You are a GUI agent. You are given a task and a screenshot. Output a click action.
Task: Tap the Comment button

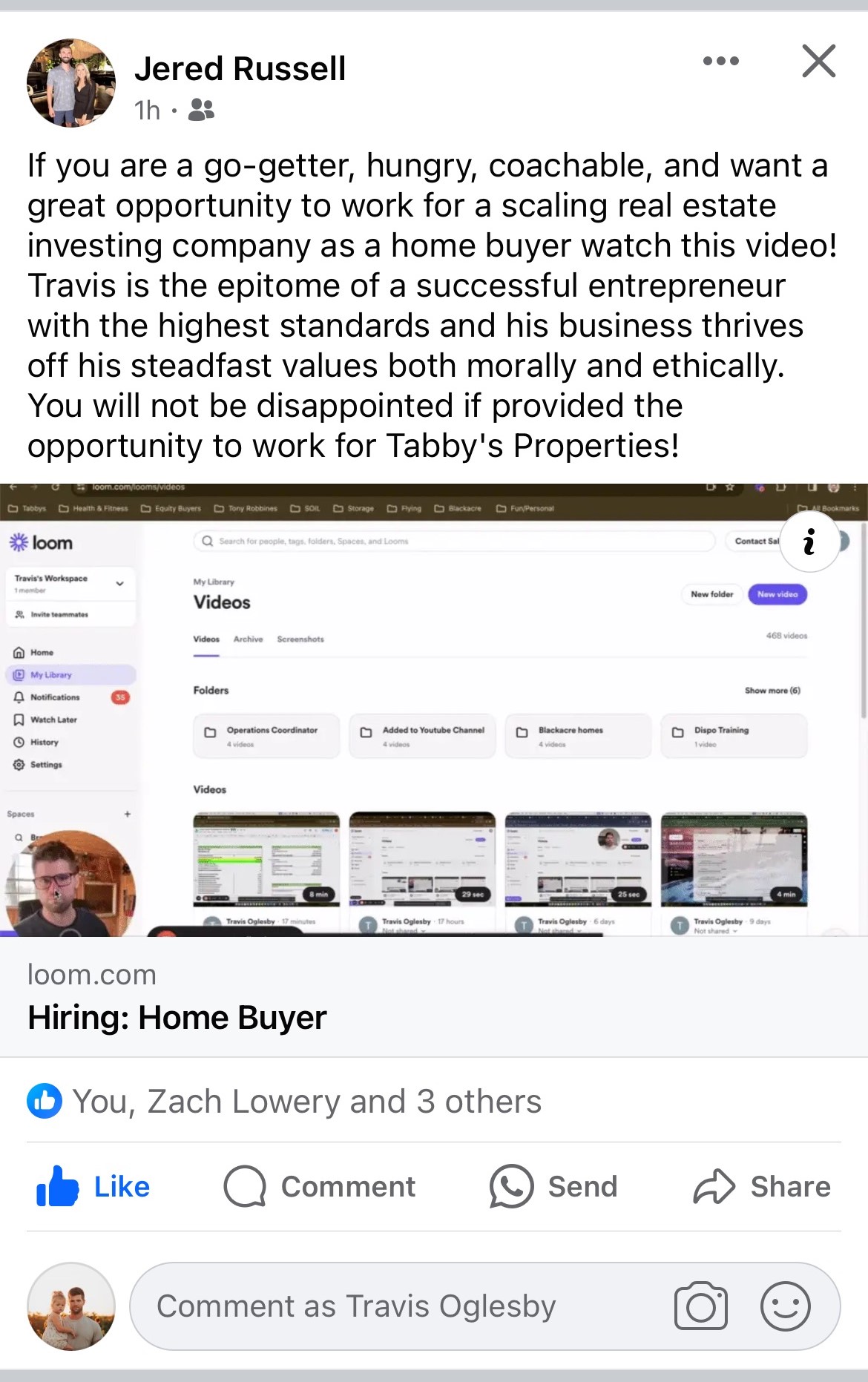pos(320,1186)
